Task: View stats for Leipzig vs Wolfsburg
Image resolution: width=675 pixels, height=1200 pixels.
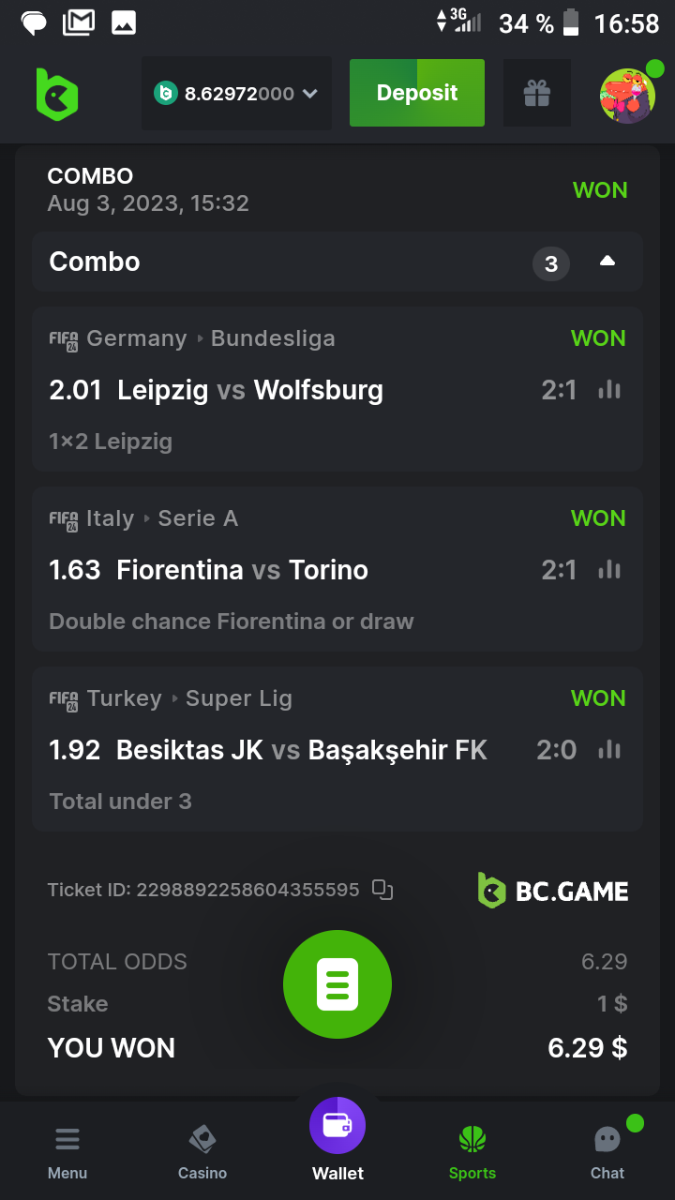Action: tap(609, 390)
